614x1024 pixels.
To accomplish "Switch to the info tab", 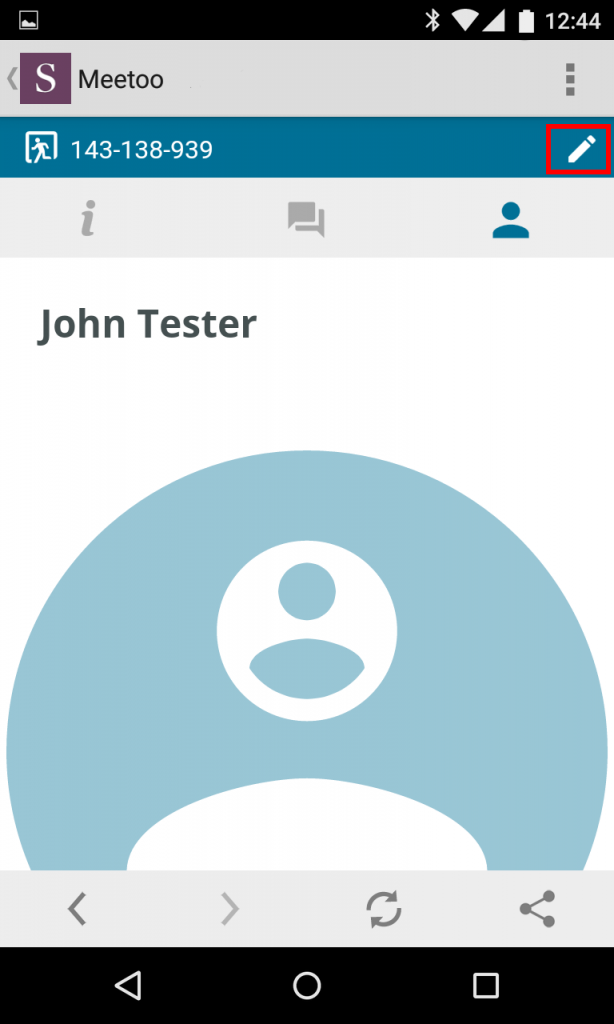I will coord(88,218).
